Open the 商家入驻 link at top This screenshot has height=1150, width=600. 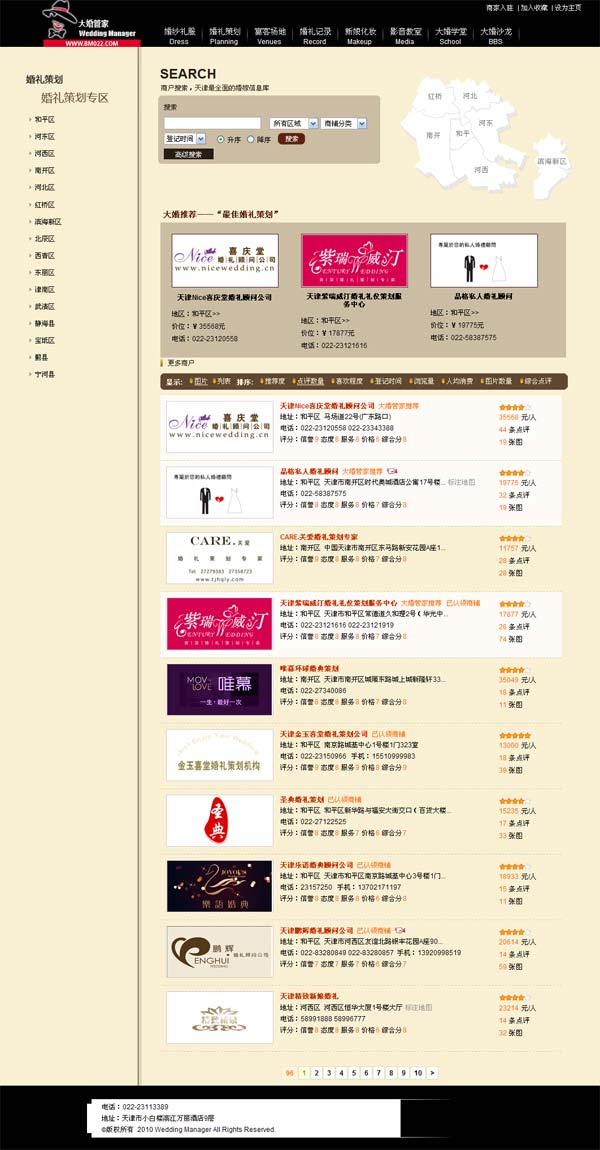click(499, 7)
